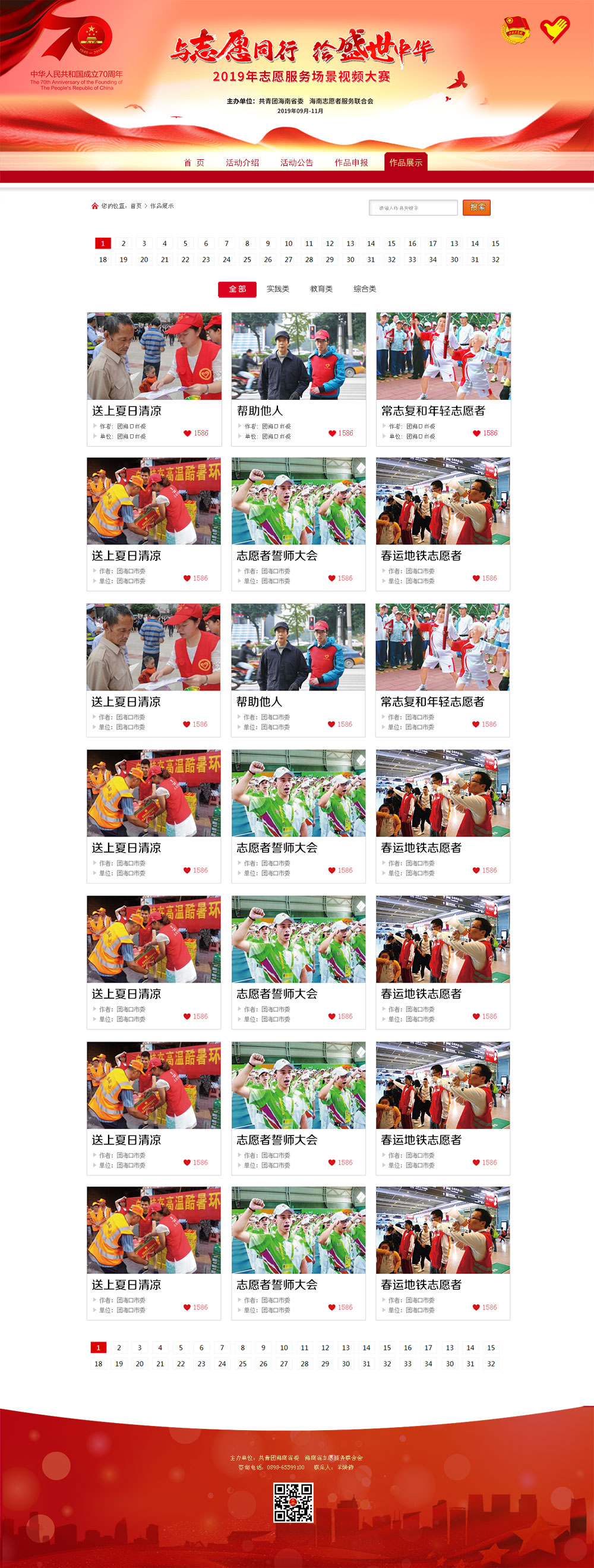Image resolution: width=594 pixels, height=1568 pixels.
Task: Switch to the 活动公告 tab
Action: pos(296,163)
